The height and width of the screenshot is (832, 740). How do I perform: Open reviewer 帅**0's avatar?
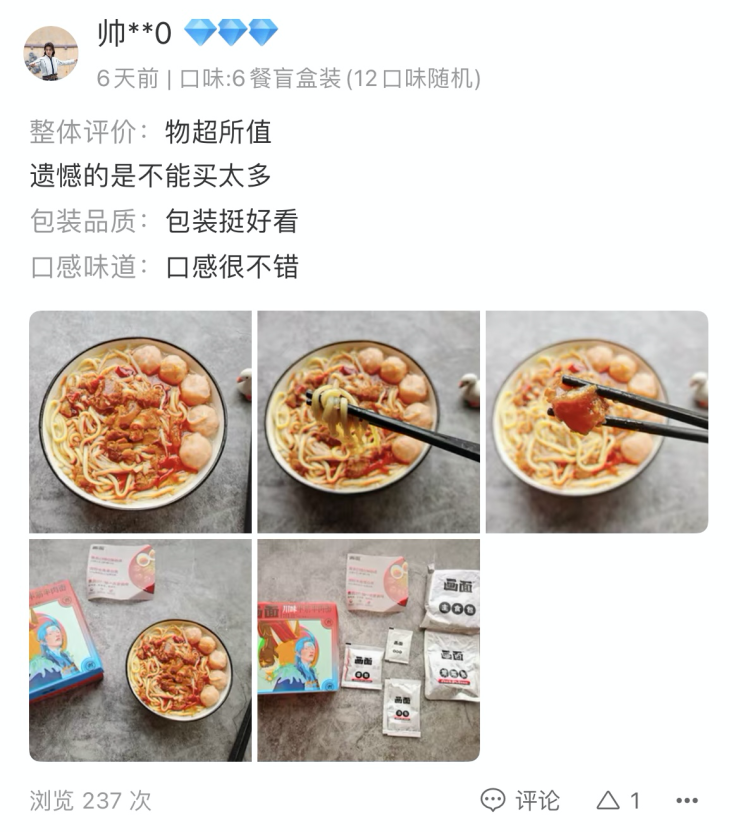[x=50, y=54]
